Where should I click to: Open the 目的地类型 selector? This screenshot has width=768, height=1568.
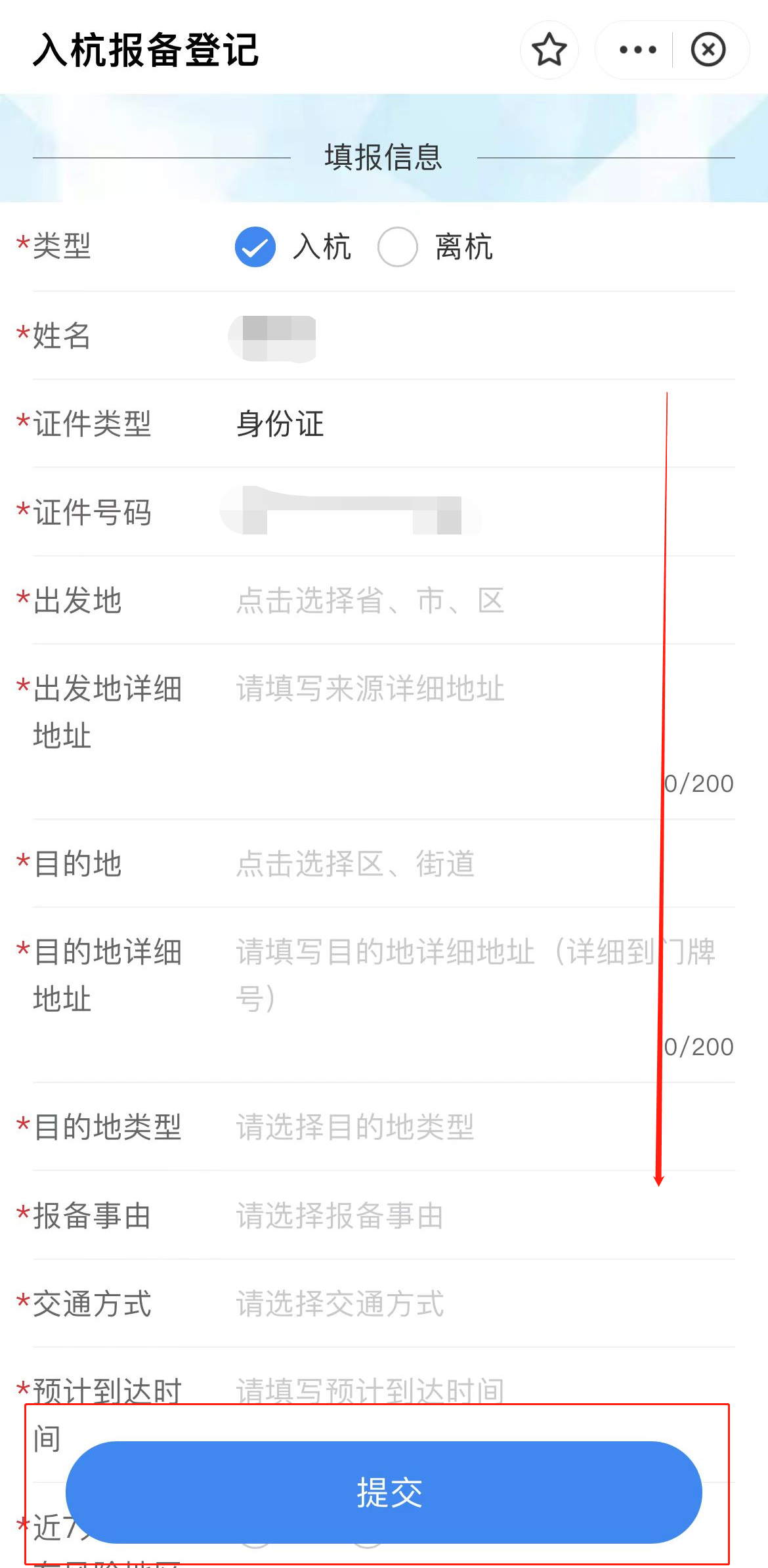pyautogui.click(x=355, y=1127)
